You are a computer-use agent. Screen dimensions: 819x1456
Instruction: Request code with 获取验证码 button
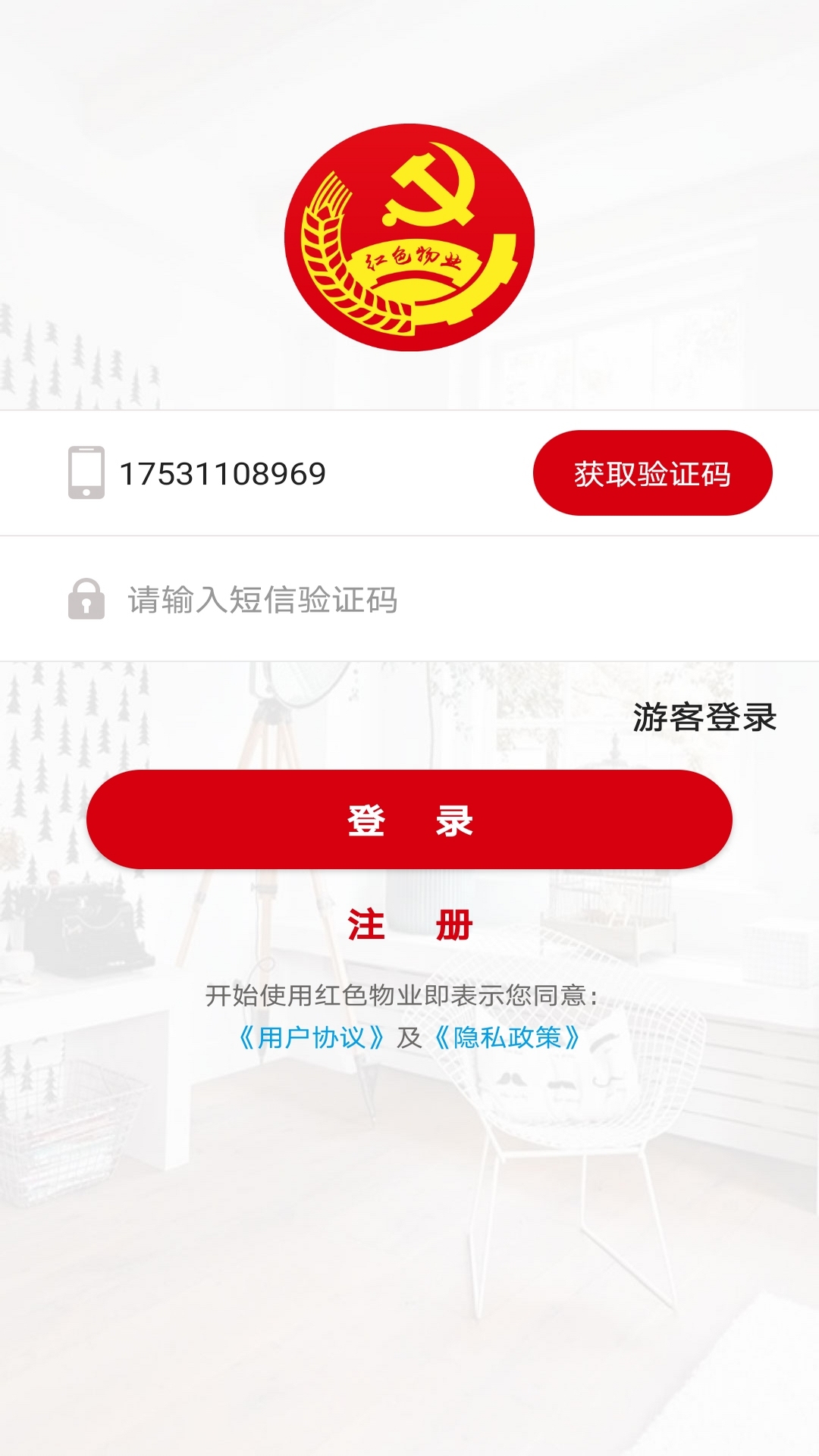[x=652, y=473]
